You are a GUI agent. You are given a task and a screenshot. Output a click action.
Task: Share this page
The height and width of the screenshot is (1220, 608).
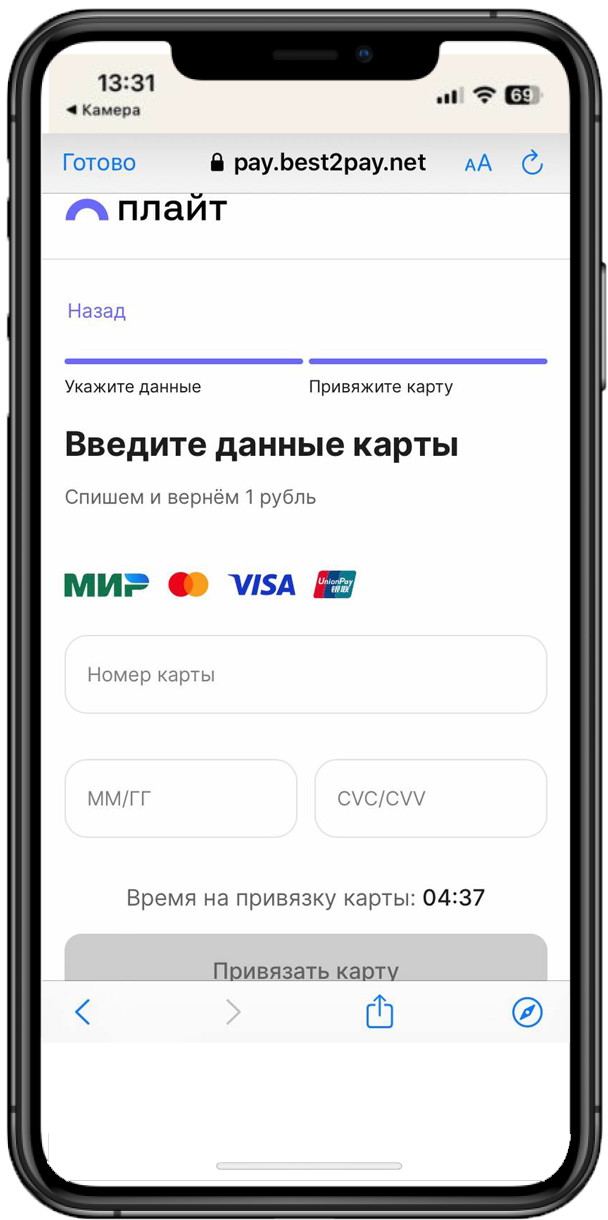coord(380,1013)
